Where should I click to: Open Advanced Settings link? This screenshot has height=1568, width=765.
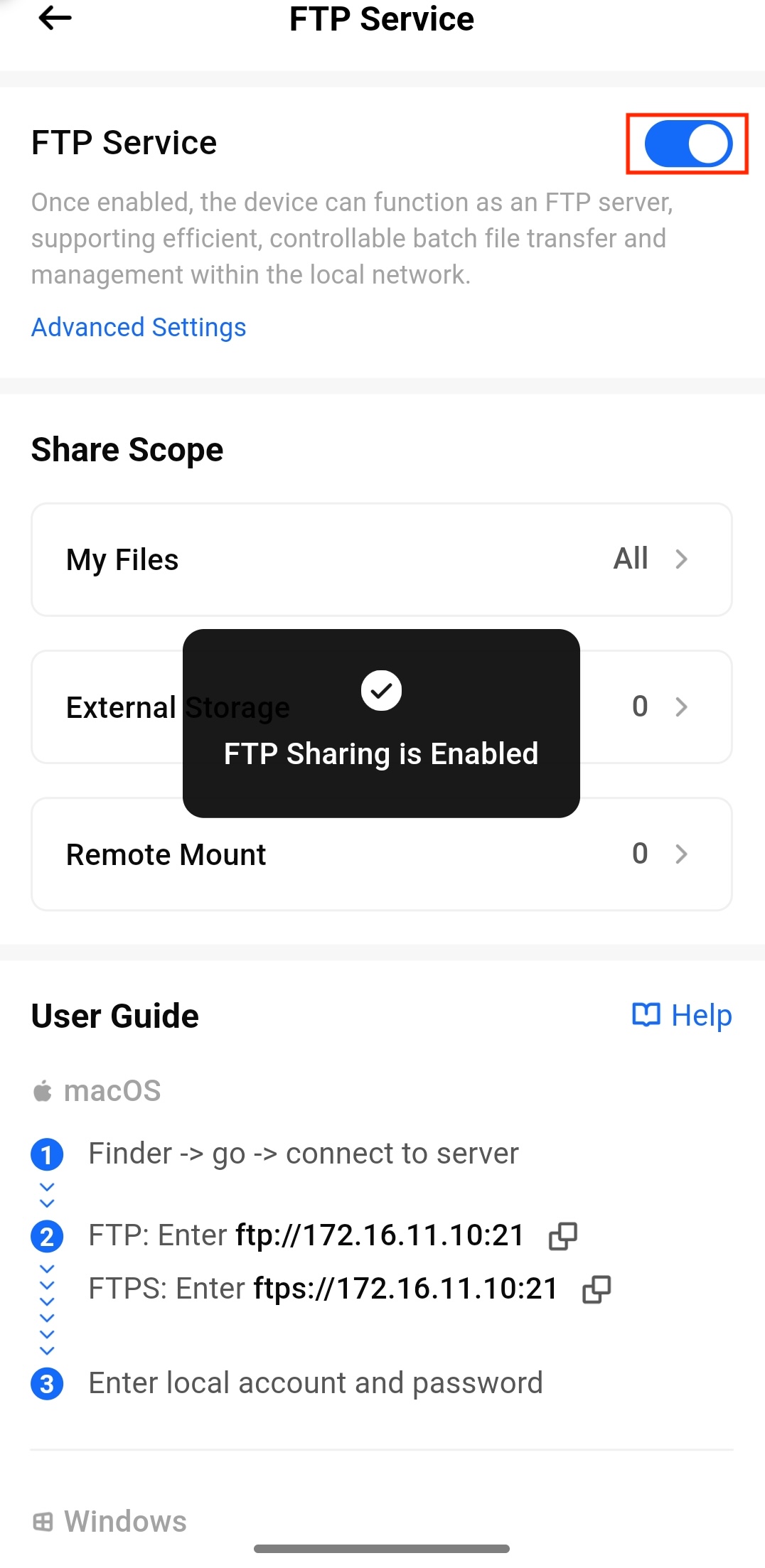[x=139, y=328]
